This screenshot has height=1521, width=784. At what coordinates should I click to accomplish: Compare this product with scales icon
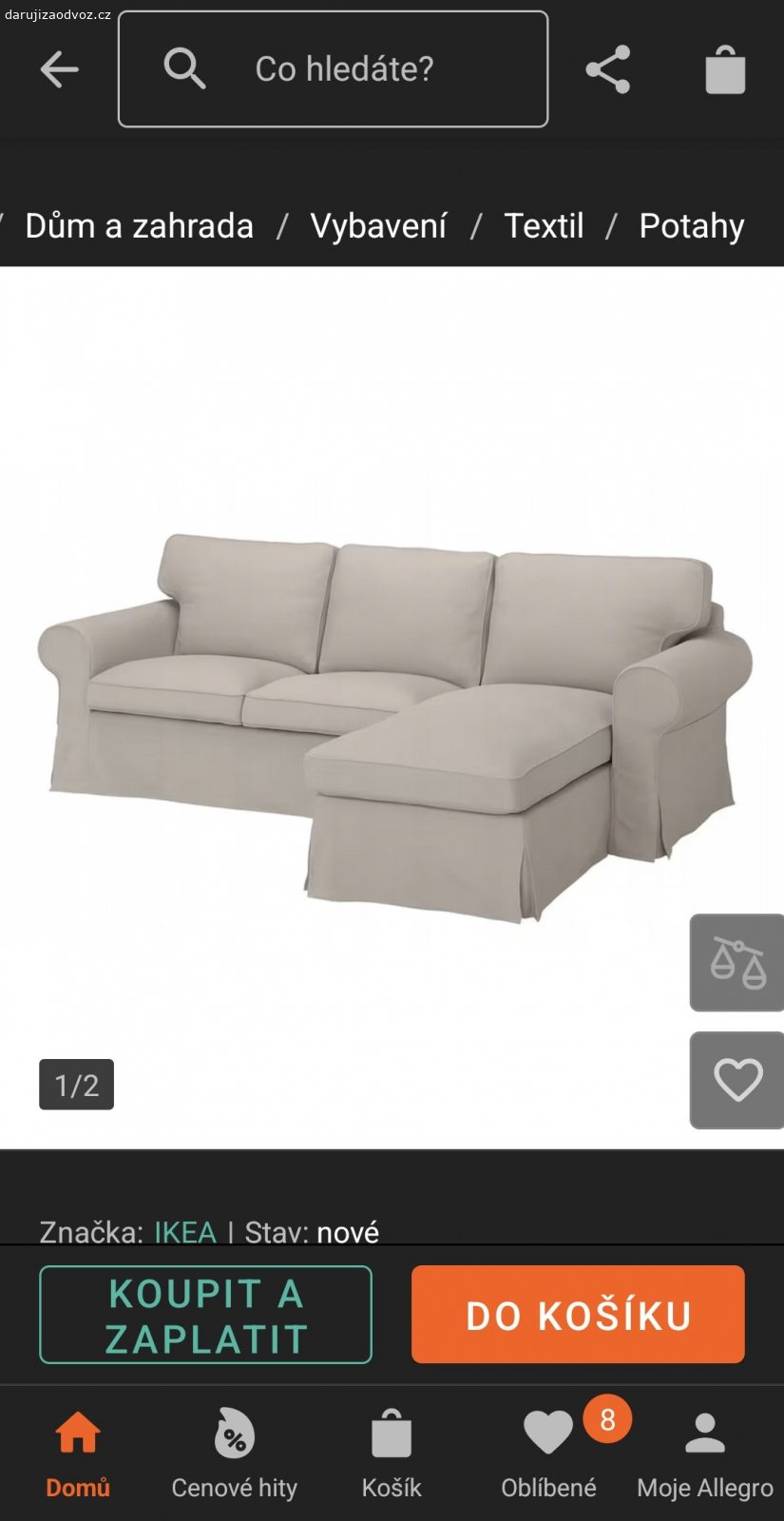point(738,962)
